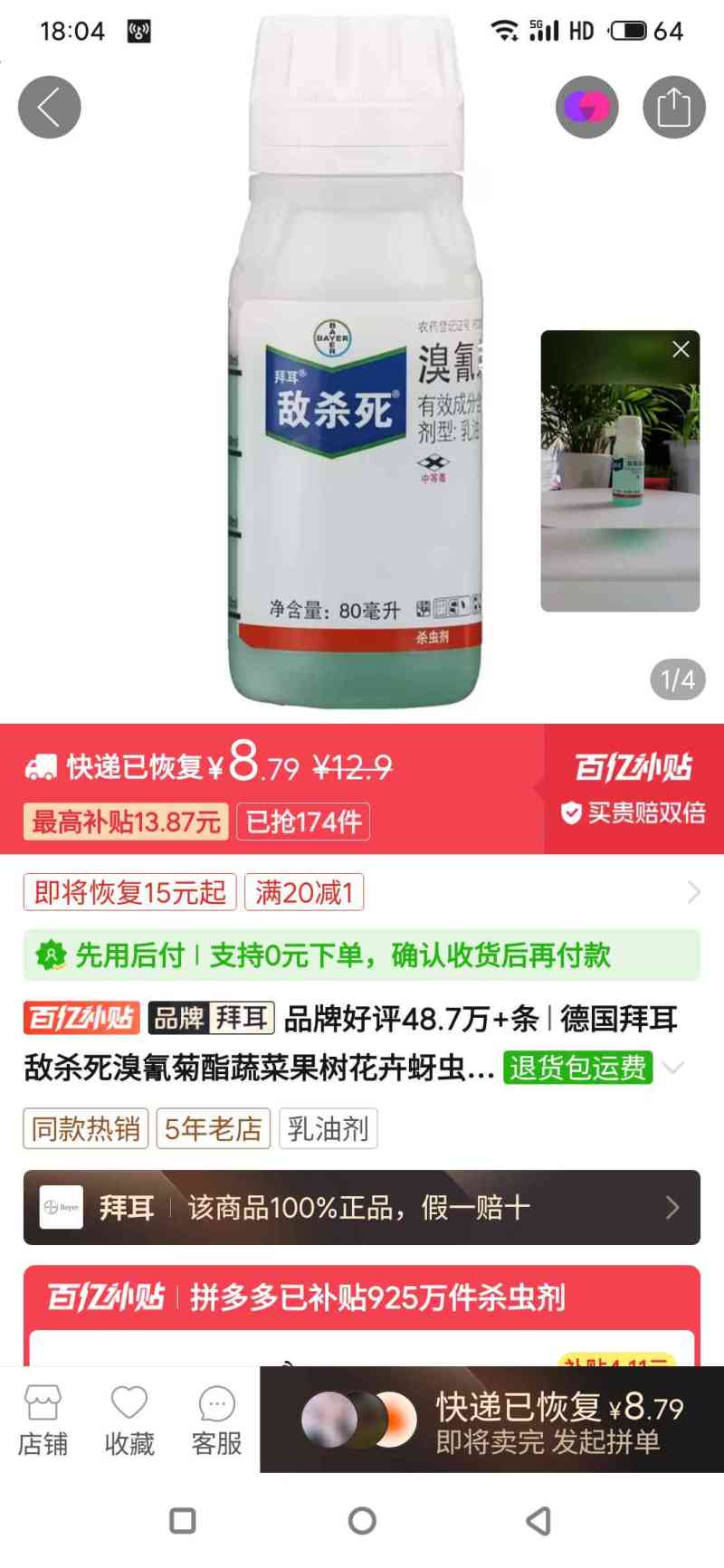Open the 拜耳 100%正品 brand guarantee row
The image size is (724, 1568).
362,1207
